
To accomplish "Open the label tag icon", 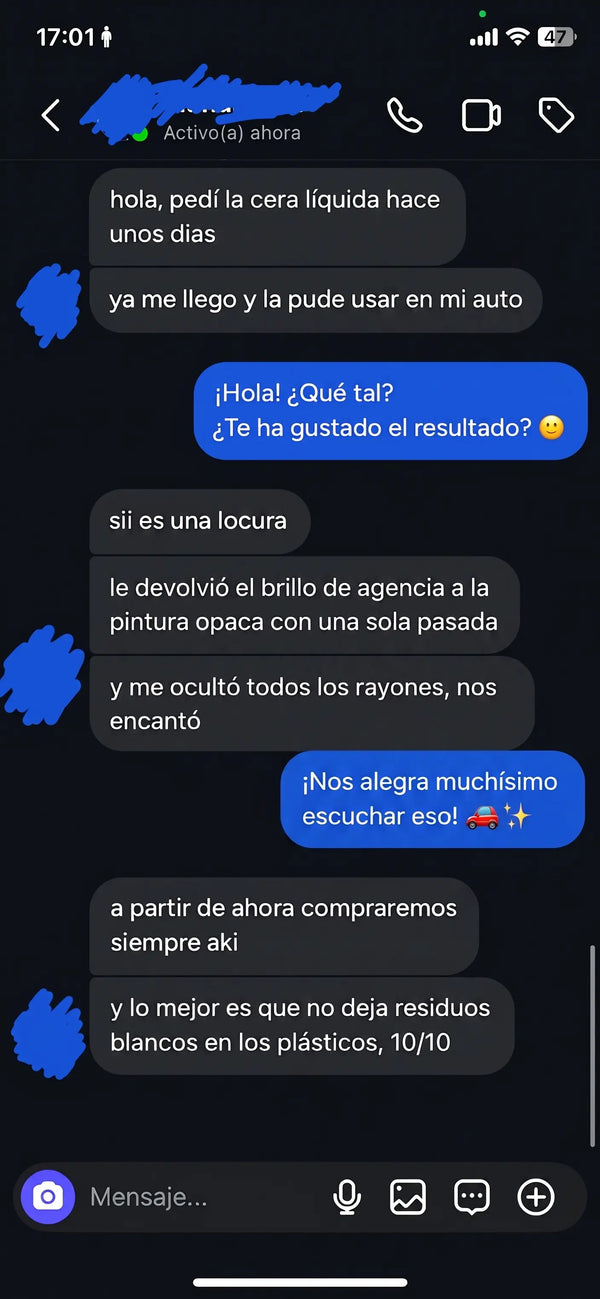I will 556,115.
